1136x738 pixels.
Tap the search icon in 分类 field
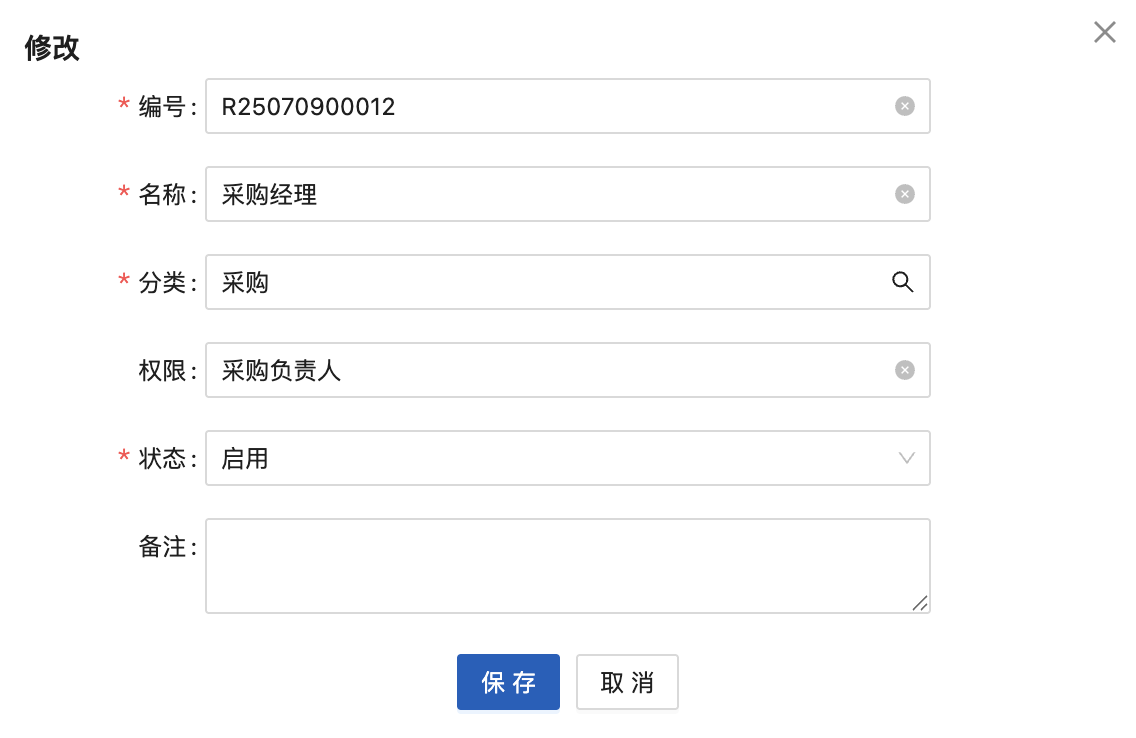(x=902, y=282)
